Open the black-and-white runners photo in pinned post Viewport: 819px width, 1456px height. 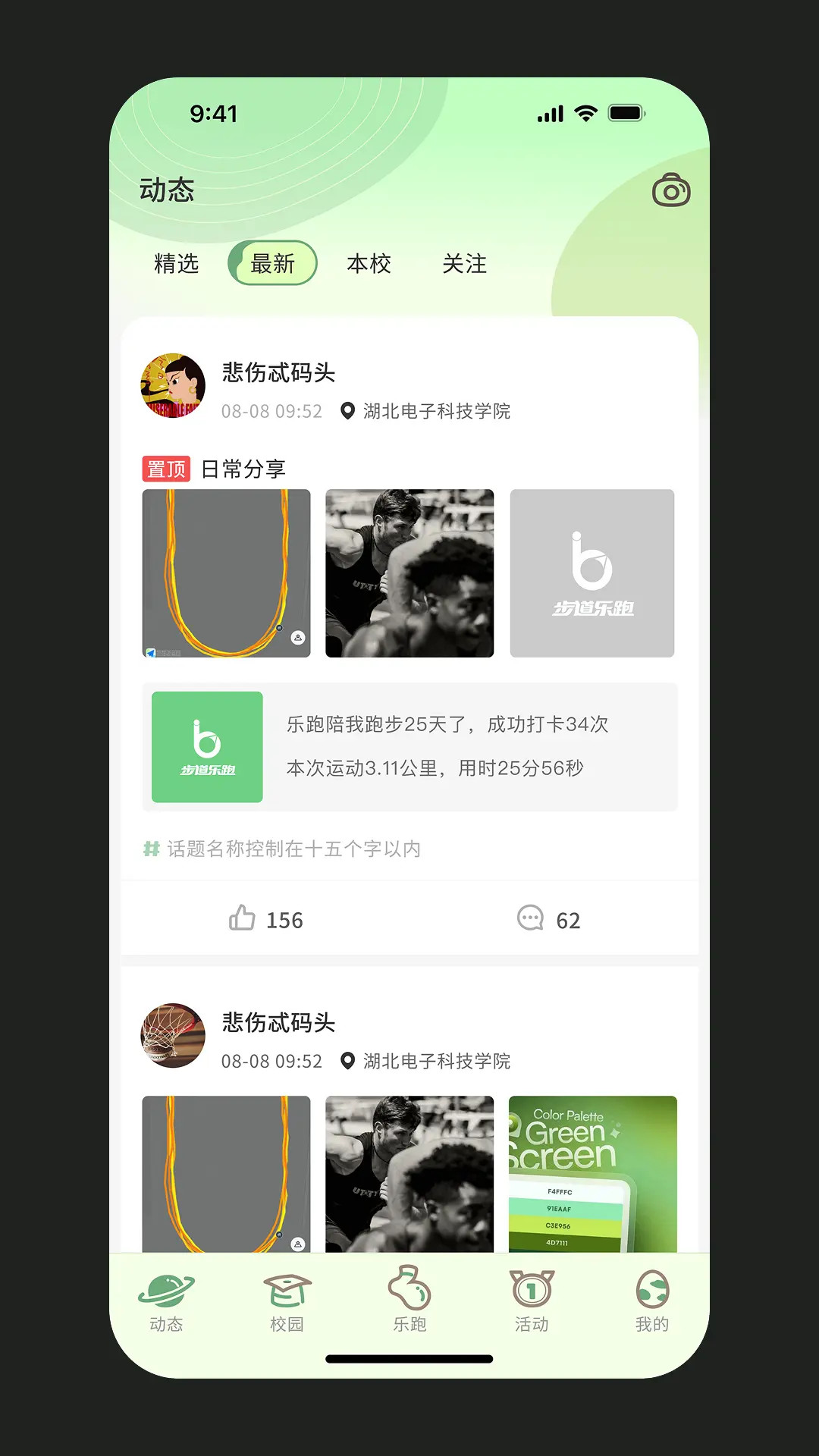point(409,573)
